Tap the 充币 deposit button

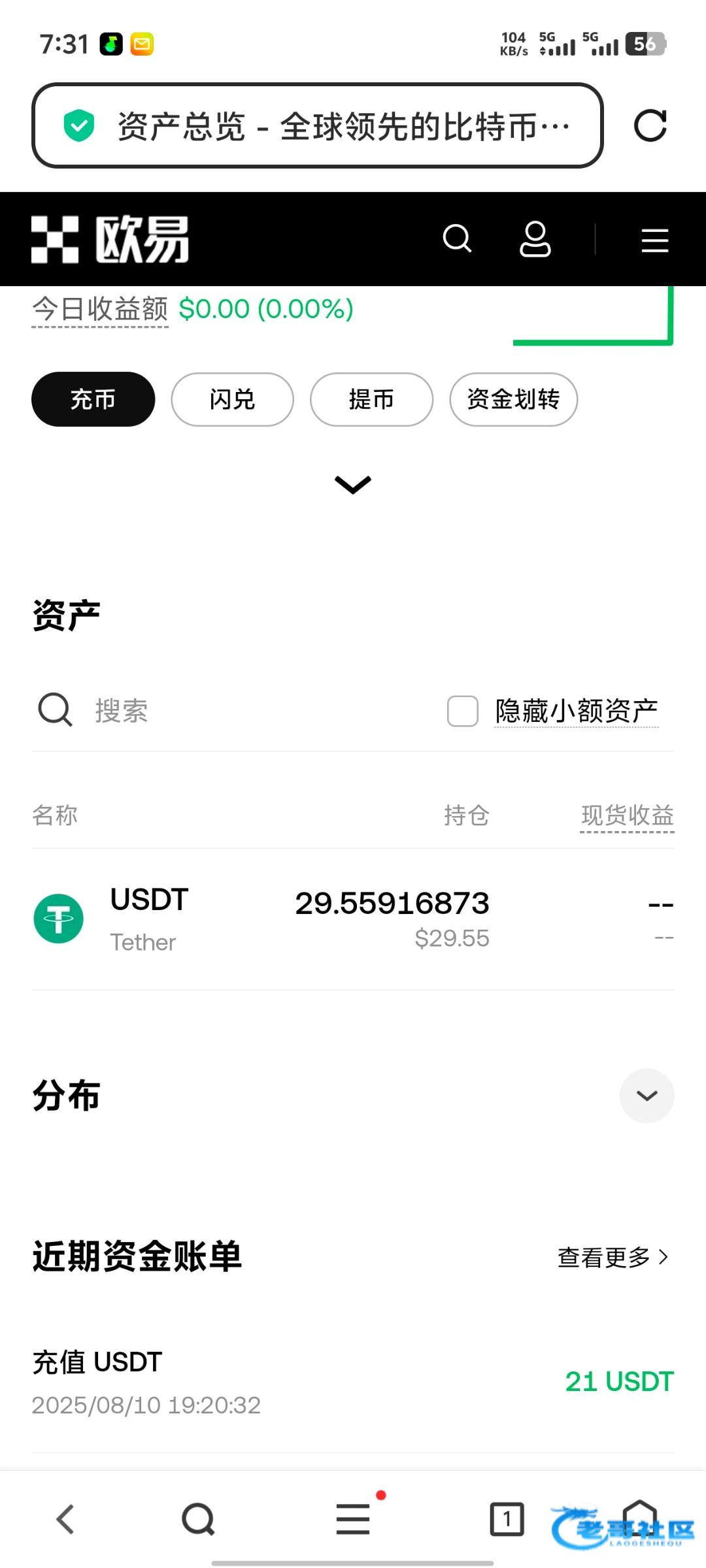point(93,399)
